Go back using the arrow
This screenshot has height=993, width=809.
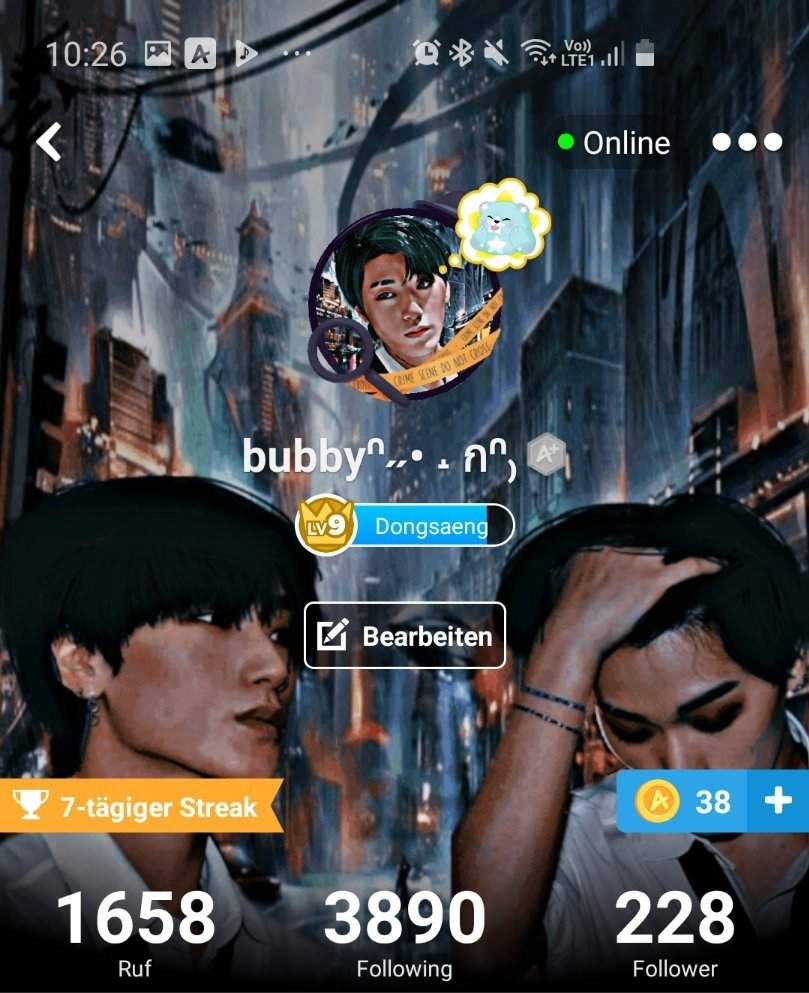48,142
